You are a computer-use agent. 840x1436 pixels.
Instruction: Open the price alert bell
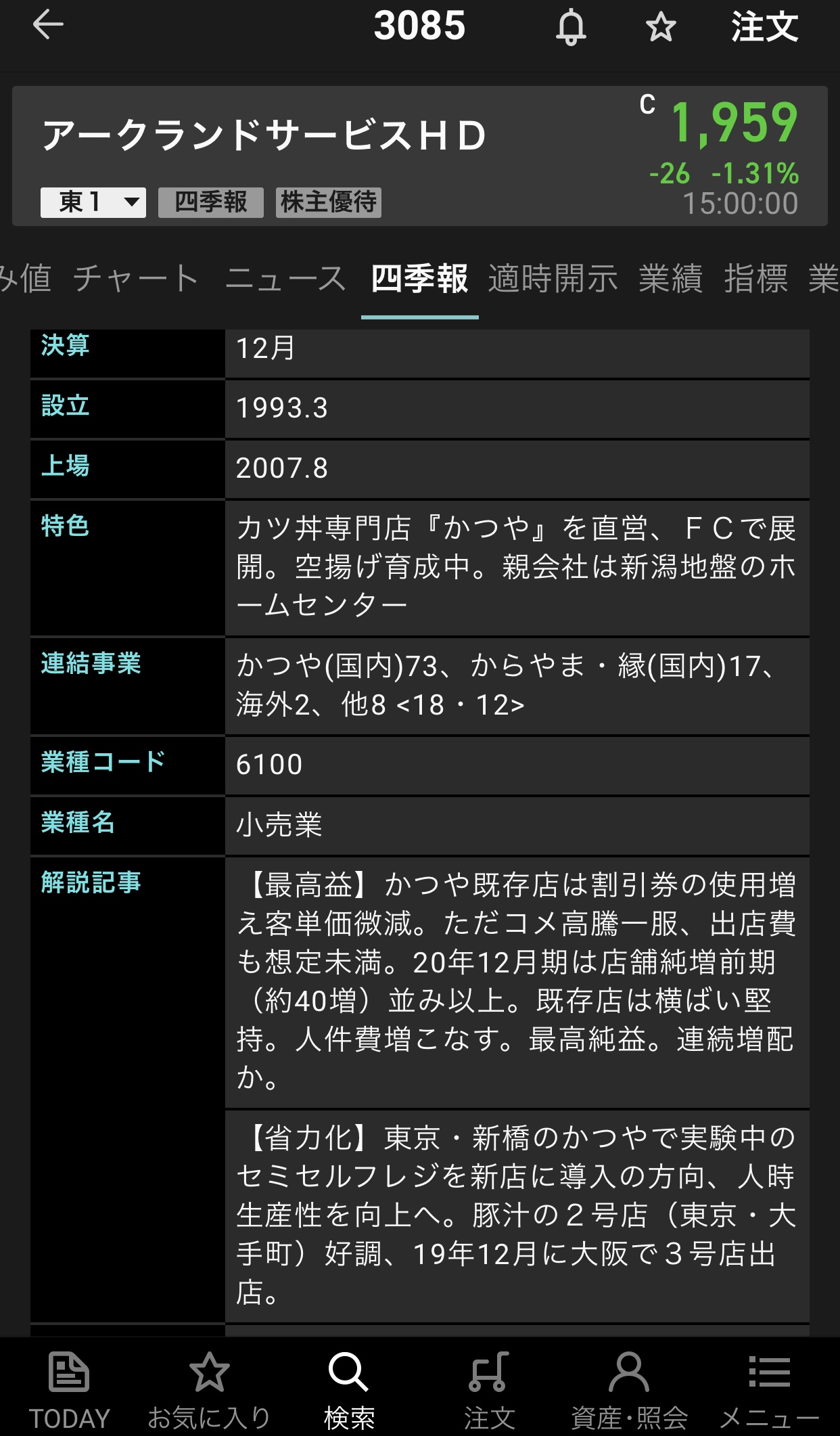[x=571, y=27]
